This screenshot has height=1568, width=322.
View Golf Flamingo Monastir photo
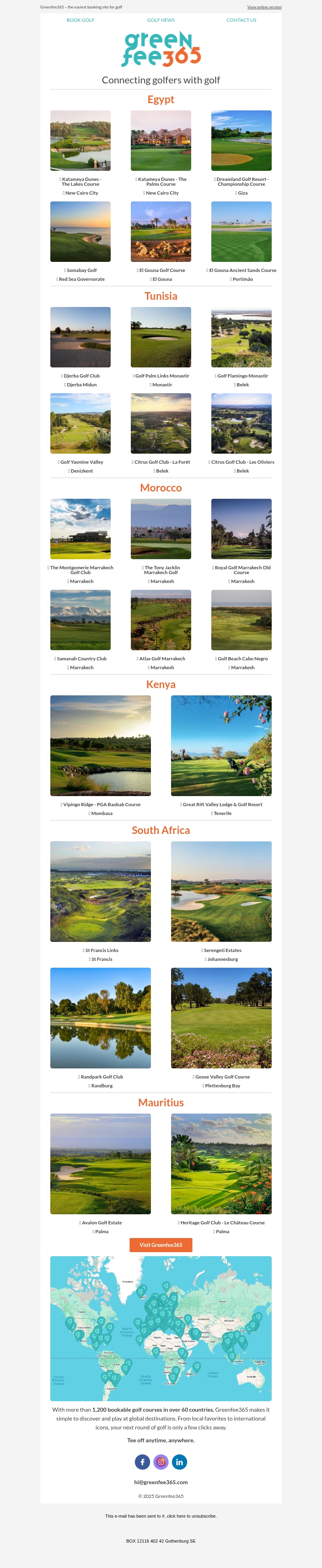(241, 337)
